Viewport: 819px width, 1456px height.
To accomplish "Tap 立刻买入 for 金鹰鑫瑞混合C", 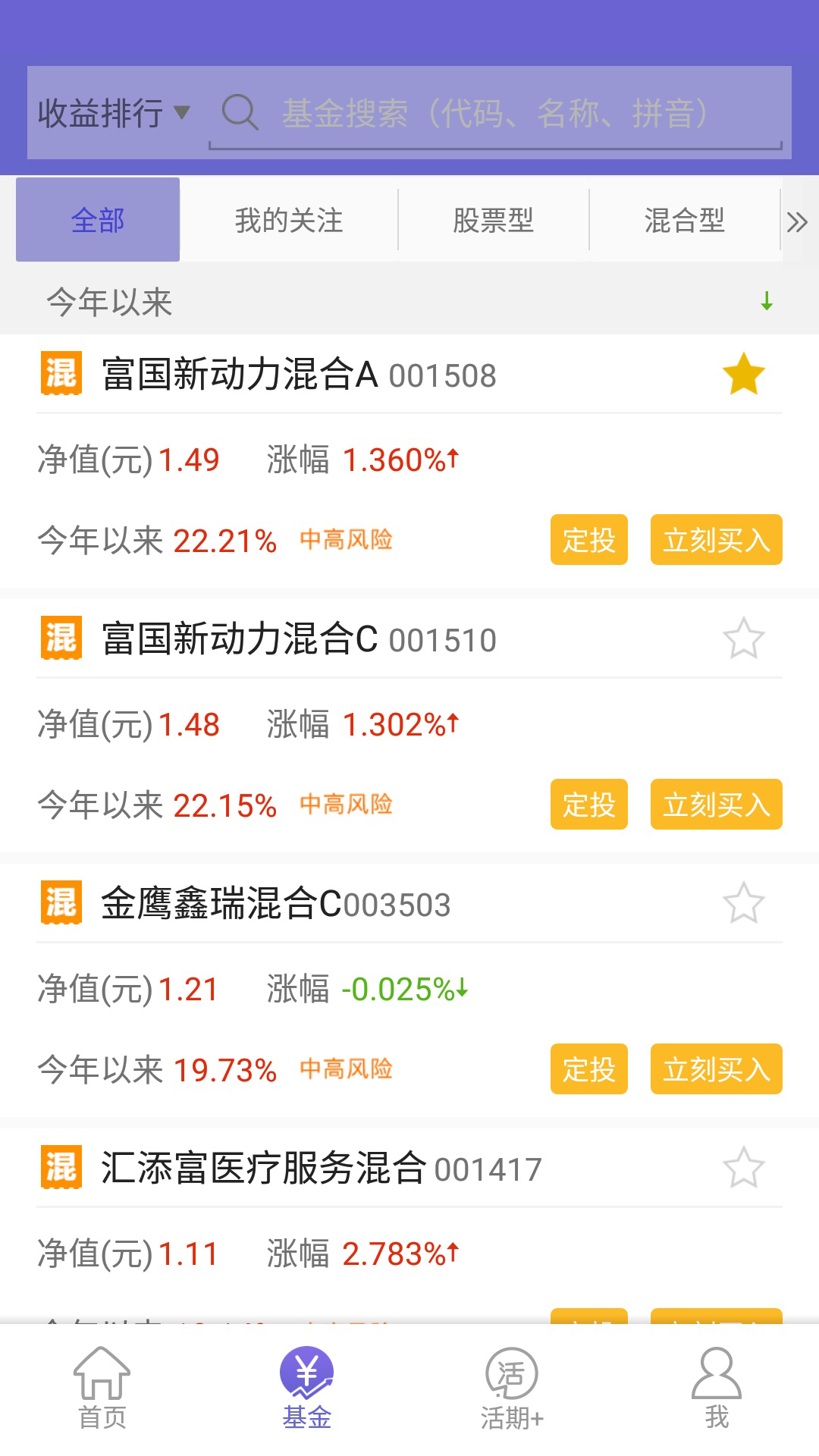I will (x=717, y=1069).
